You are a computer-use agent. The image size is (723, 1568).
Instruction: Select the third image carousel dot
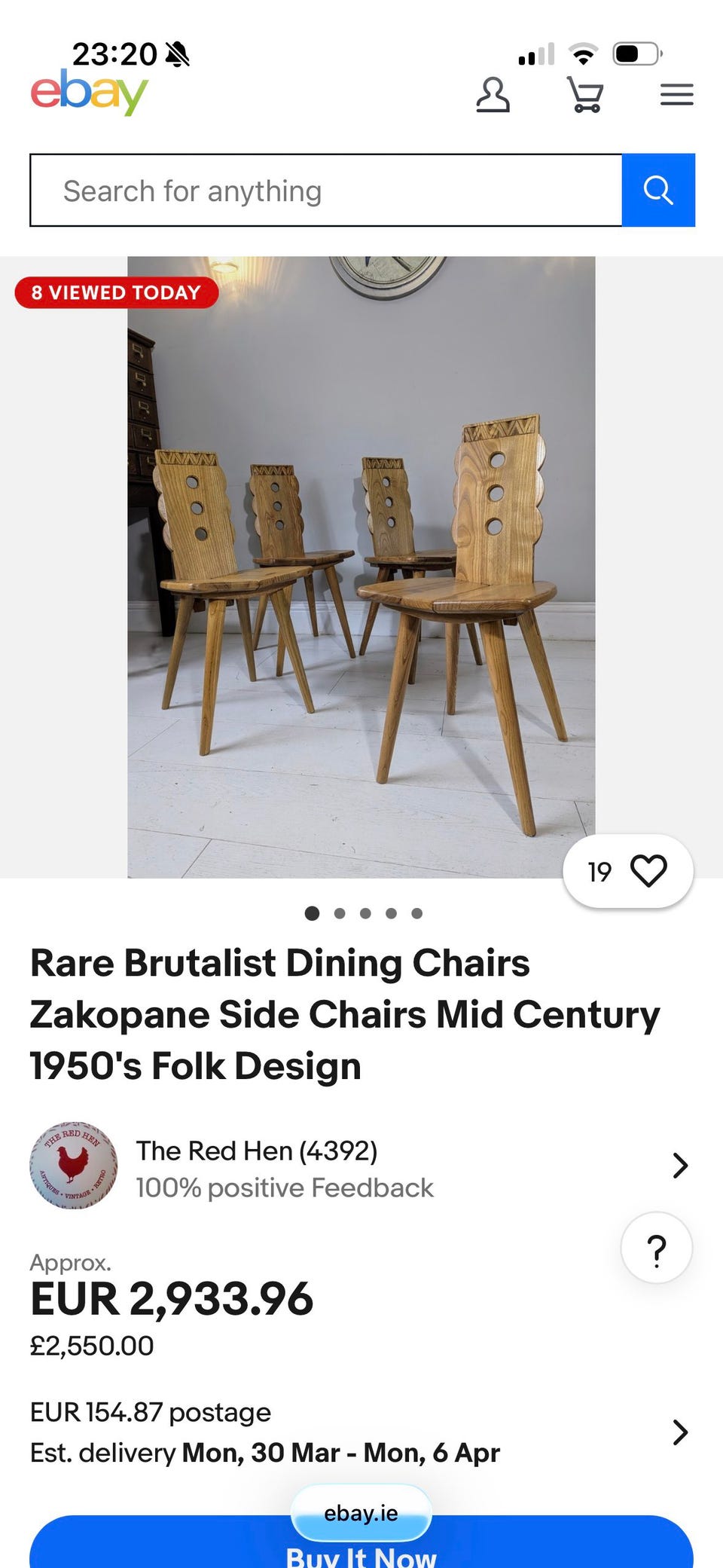pyautogui.click(x=365, y=912)
